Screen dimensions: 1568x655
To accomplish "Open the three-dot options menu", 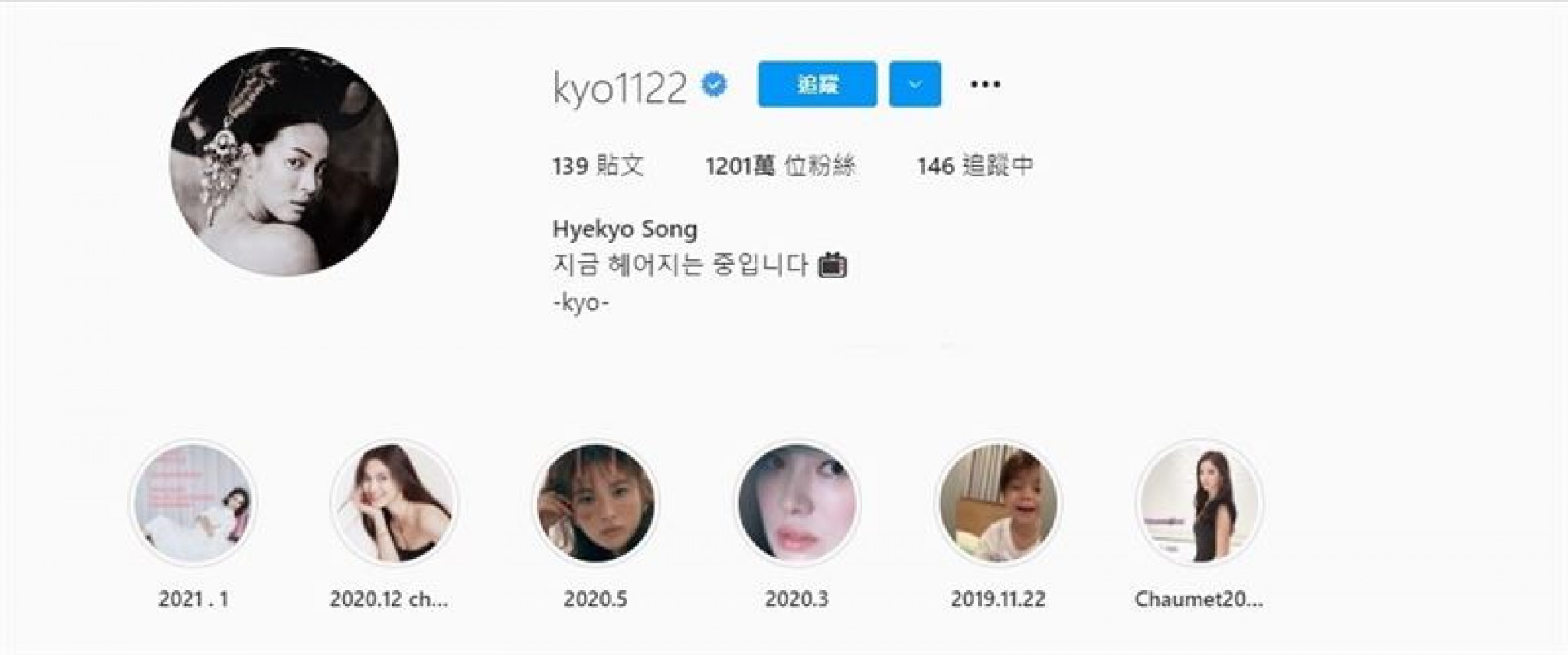I will (985, 84).
